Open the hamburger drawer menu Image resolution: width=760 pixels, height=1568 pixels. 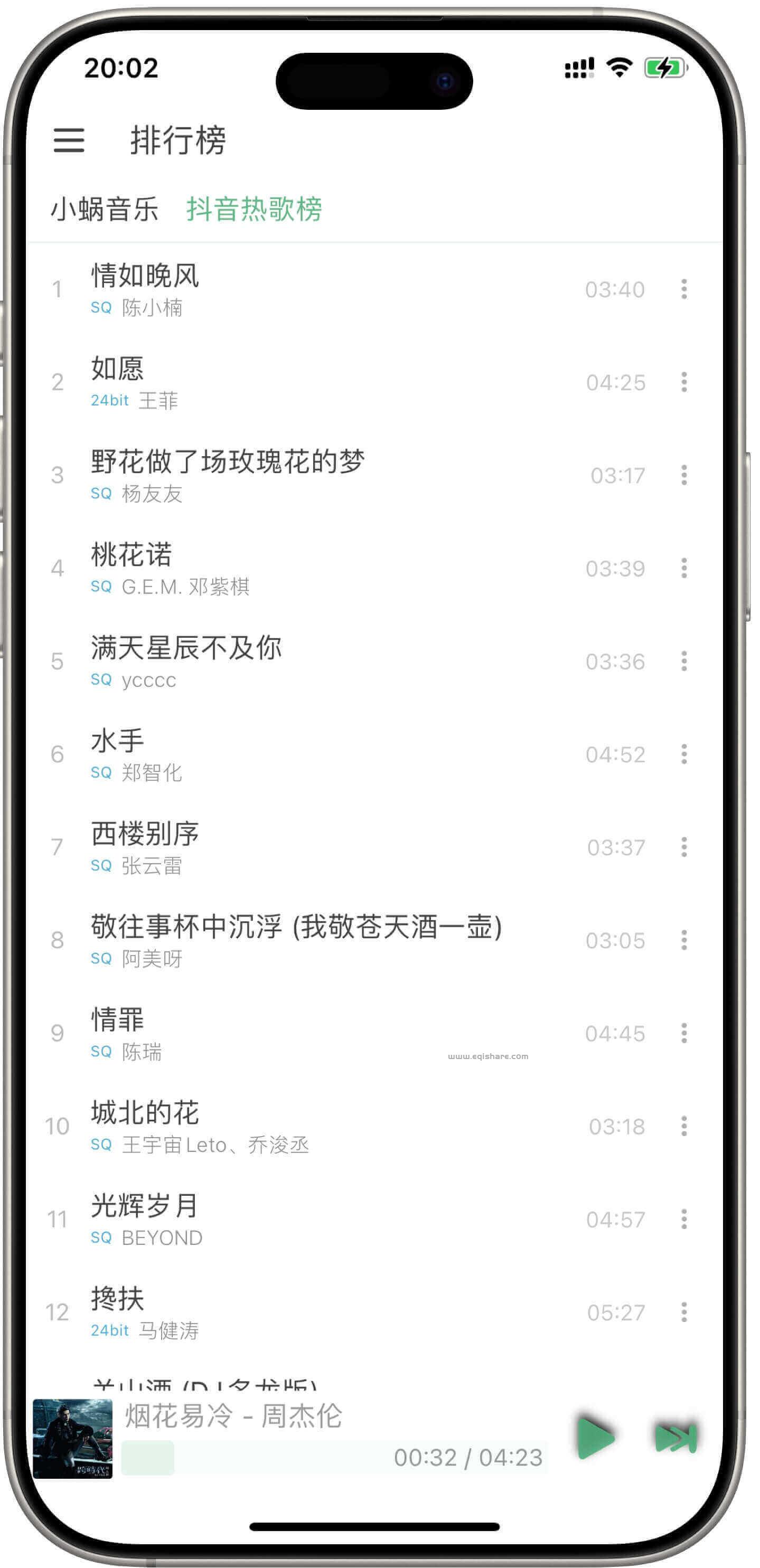pos(69,140)
